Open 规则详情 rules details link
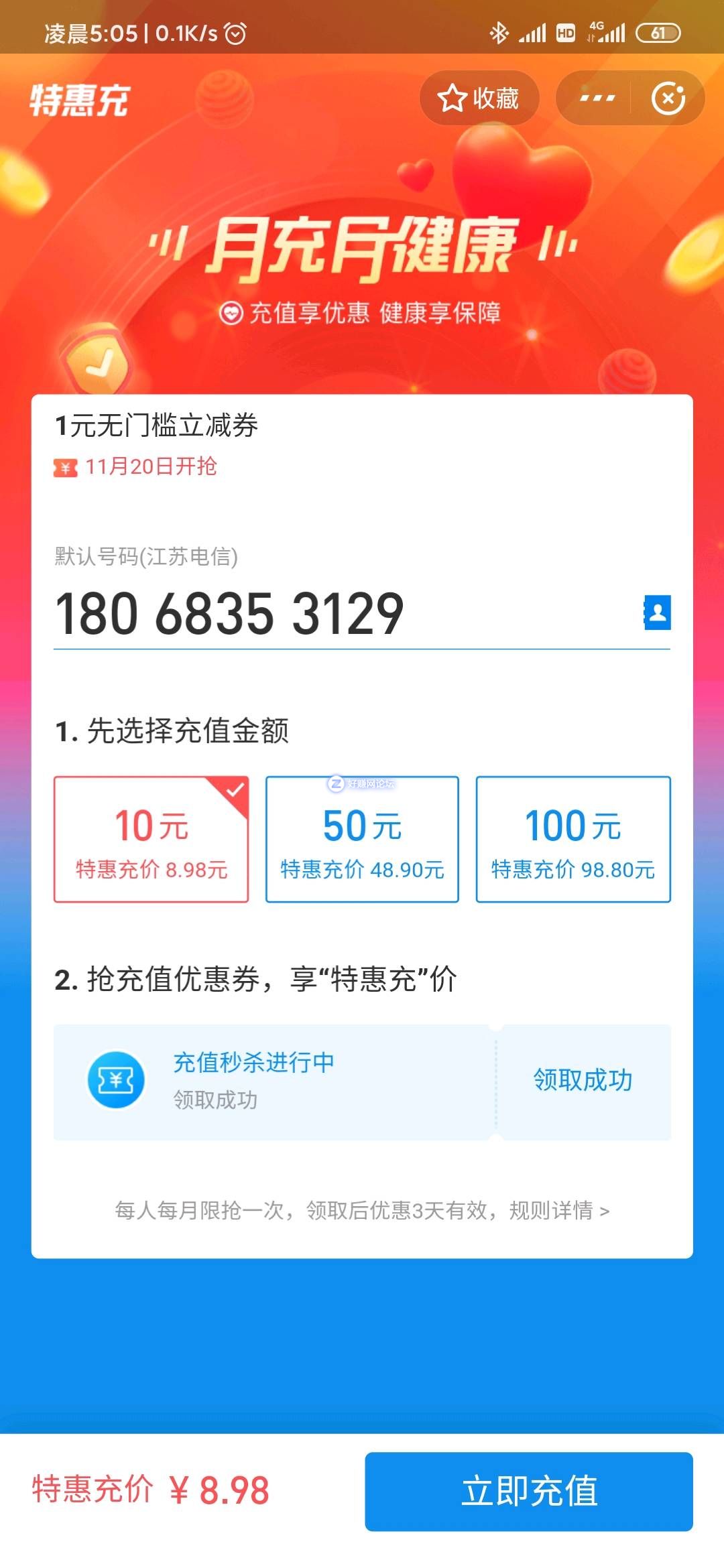This screenshot has width=724, height=1568. [558, 1210]
